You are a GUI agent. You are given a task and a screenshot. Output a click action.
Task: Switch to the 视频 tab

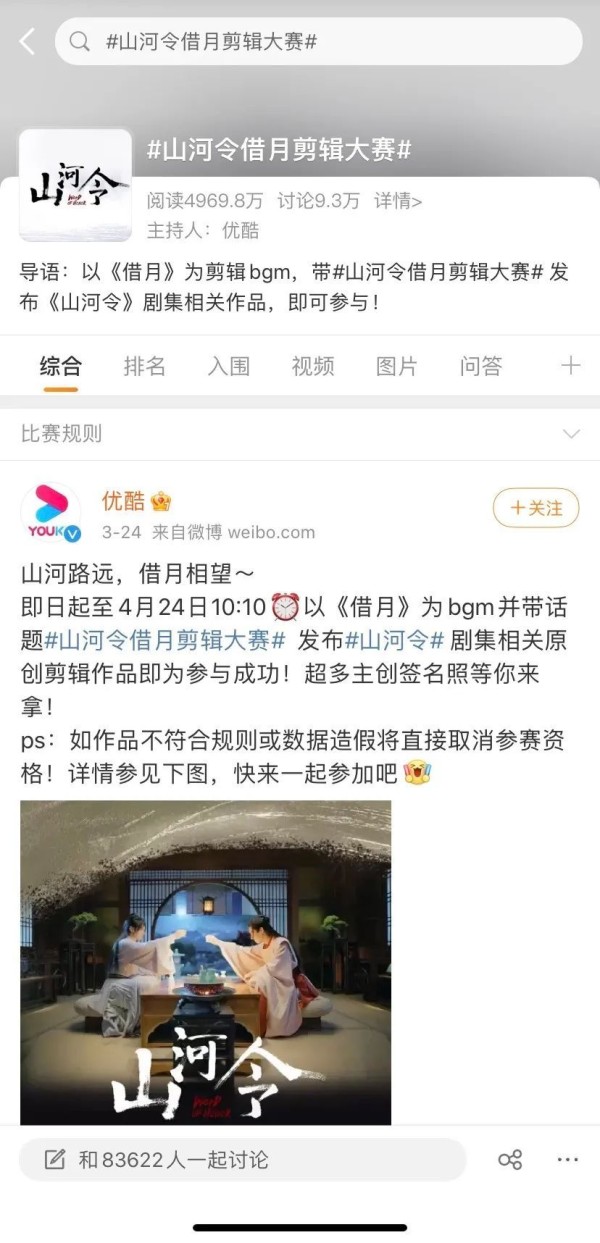tap(312, 366)
